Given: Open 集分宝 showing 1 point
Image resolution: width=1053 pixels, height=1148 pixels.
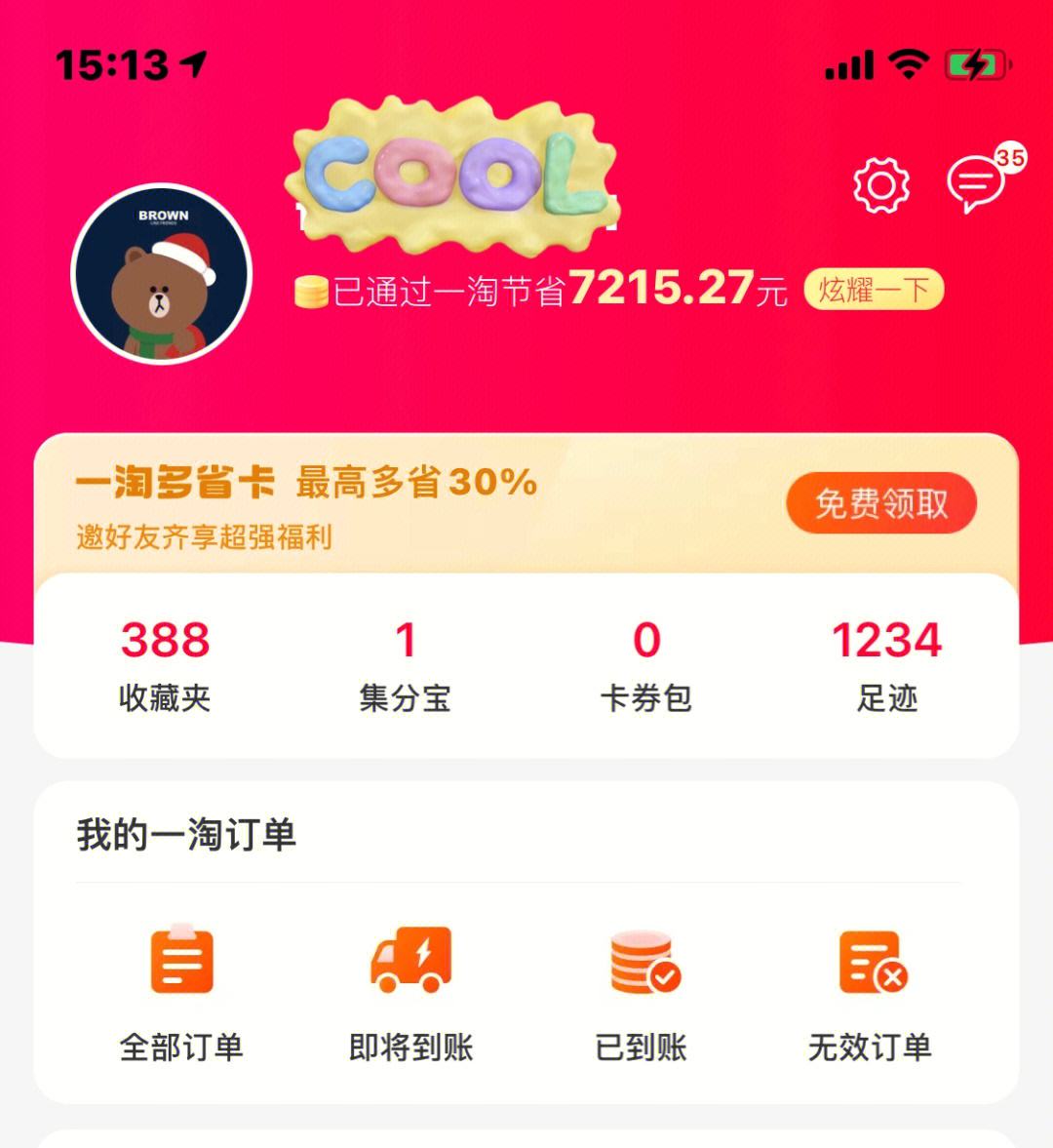Looking at the screenshot, I should tap(406, 663).
